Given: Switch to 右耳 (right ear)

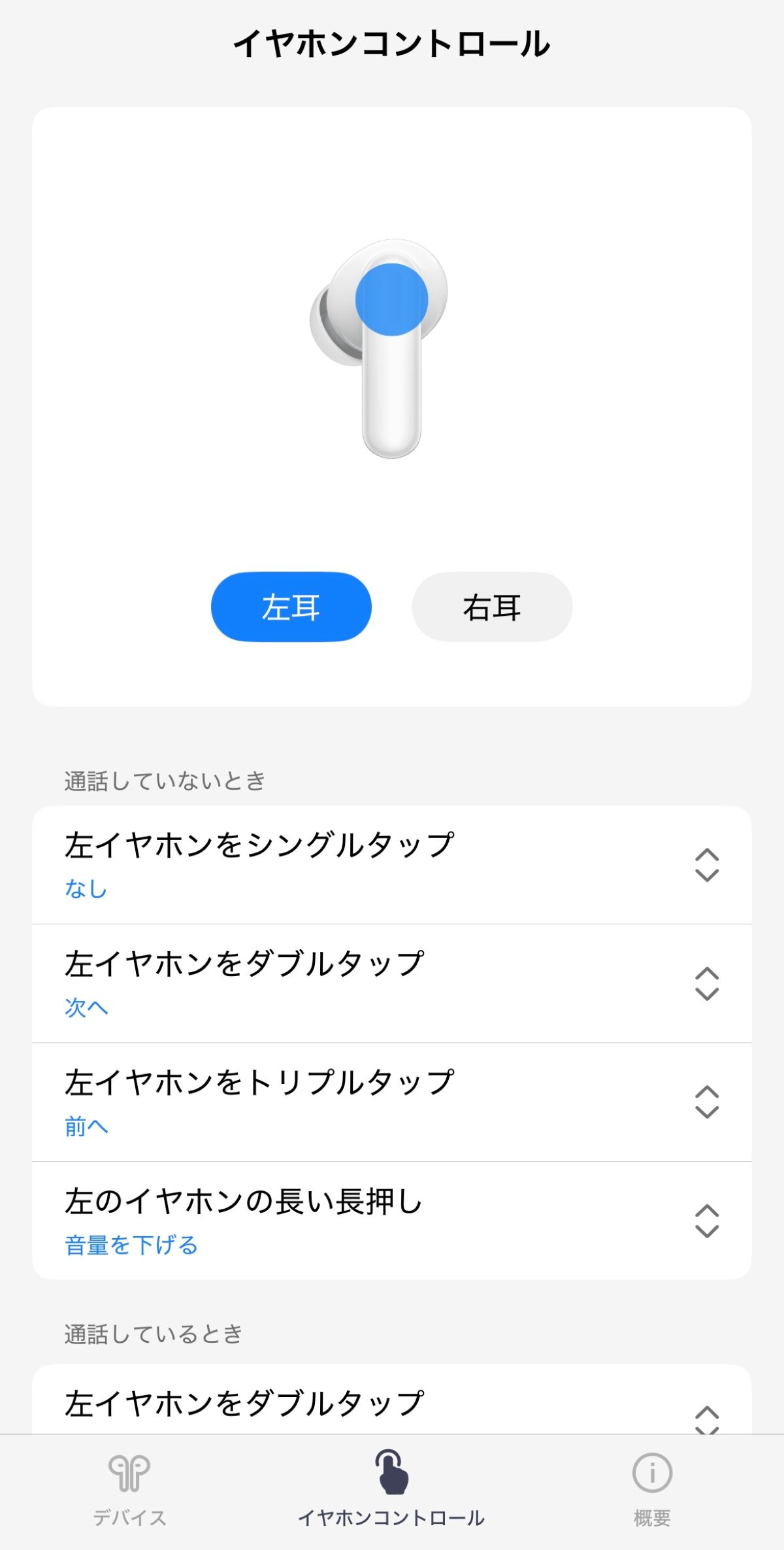Looking at the screenshot, I should coord(492,607).
